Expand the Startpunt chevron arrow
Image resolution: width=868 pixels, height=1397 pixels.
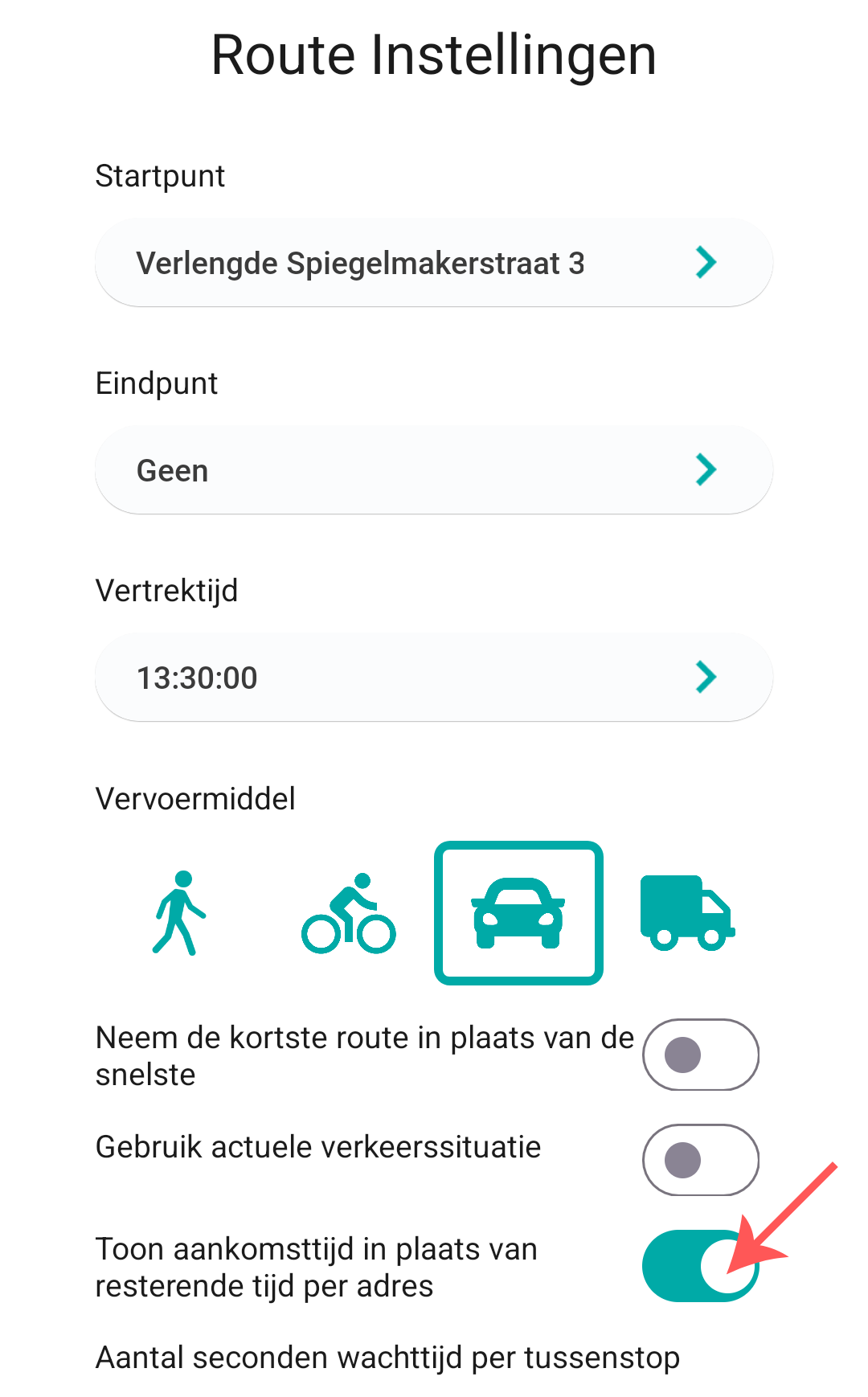click(706, 262)
